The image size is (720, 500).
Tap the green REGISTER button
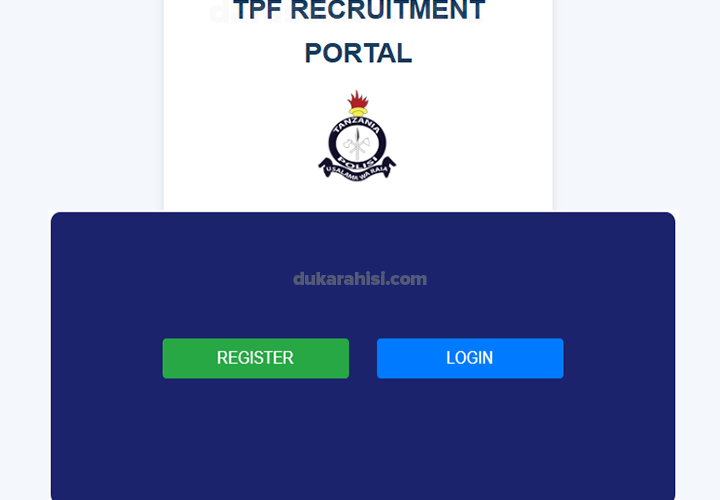coord(255,358)
